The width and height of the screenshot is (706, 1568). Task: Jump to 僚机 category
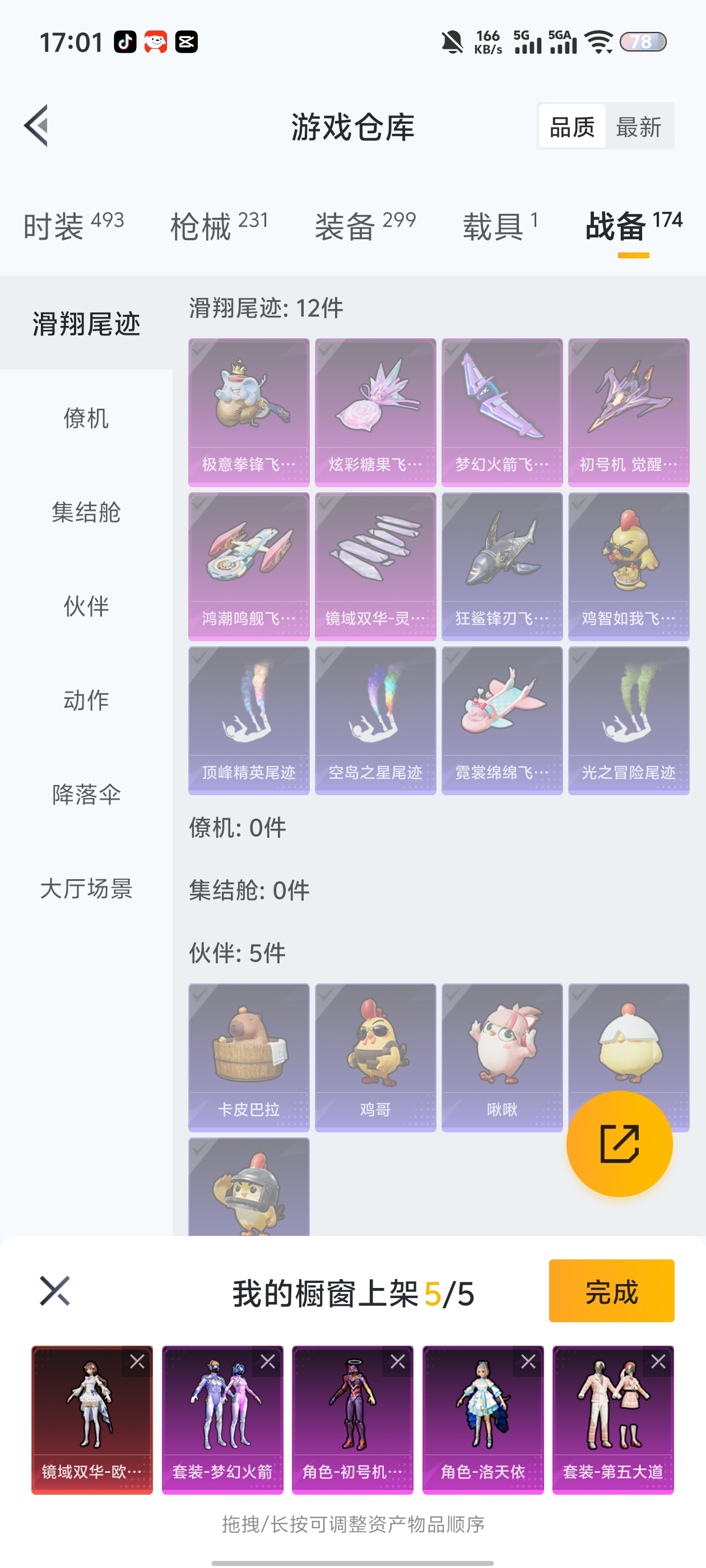click(86, 418)
